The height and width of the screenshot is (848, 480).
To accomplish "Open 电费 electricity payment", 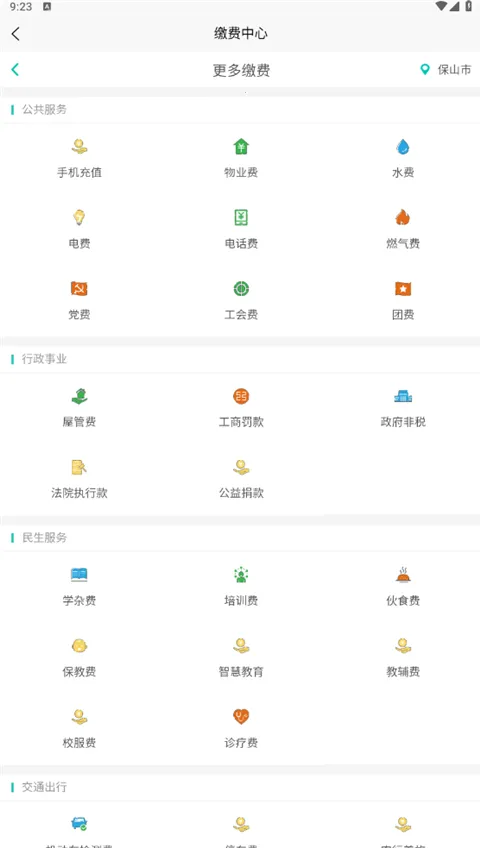I will [79, 228].
